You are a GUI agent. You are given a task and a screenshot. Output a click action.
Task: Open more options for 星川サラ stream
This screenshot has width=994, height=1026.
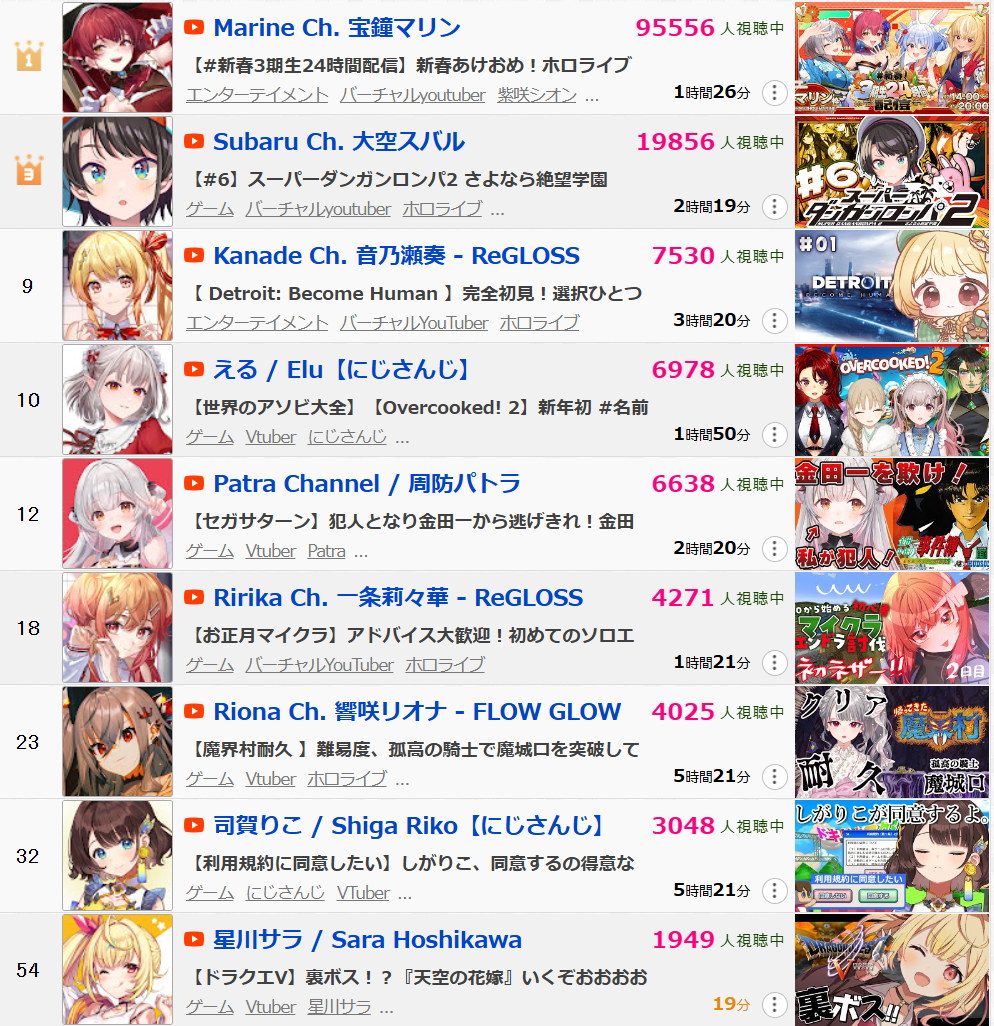[x=773, y=1005]
